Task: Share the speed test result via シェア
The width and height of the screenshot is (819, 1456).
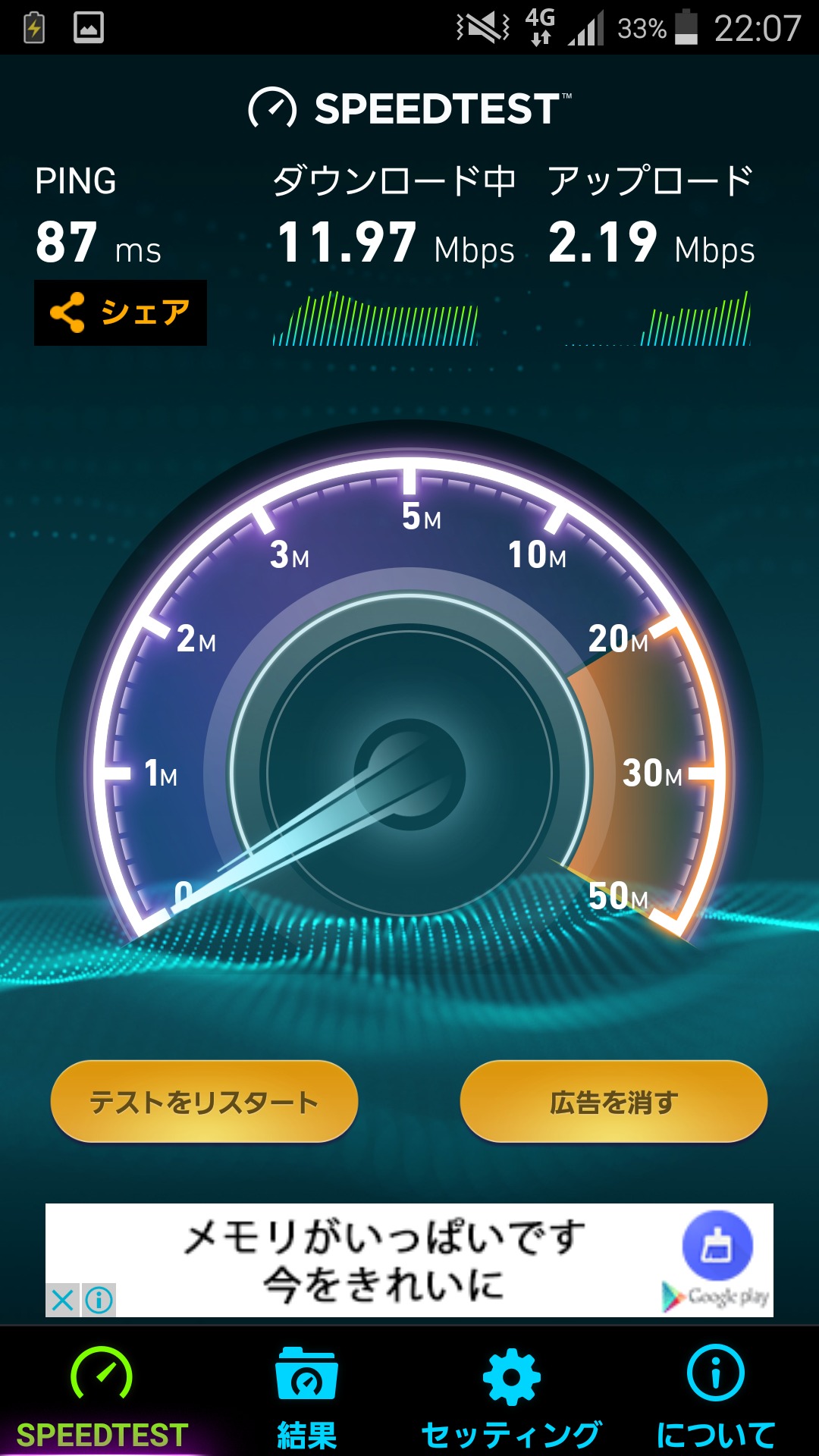Action: point(121,312)
